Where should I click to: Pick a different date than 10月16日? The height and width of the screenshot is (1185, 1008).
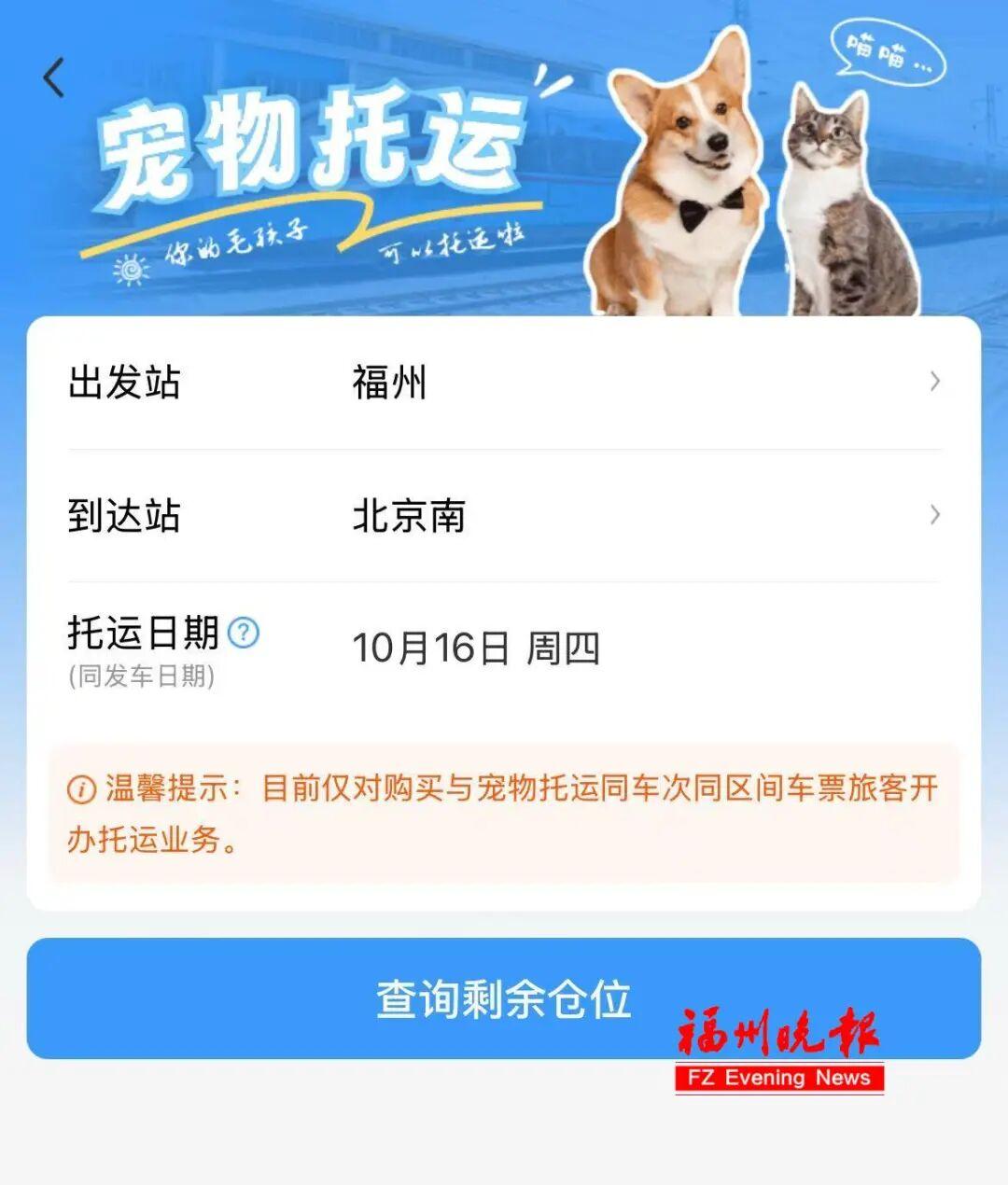tap(476, 648)
